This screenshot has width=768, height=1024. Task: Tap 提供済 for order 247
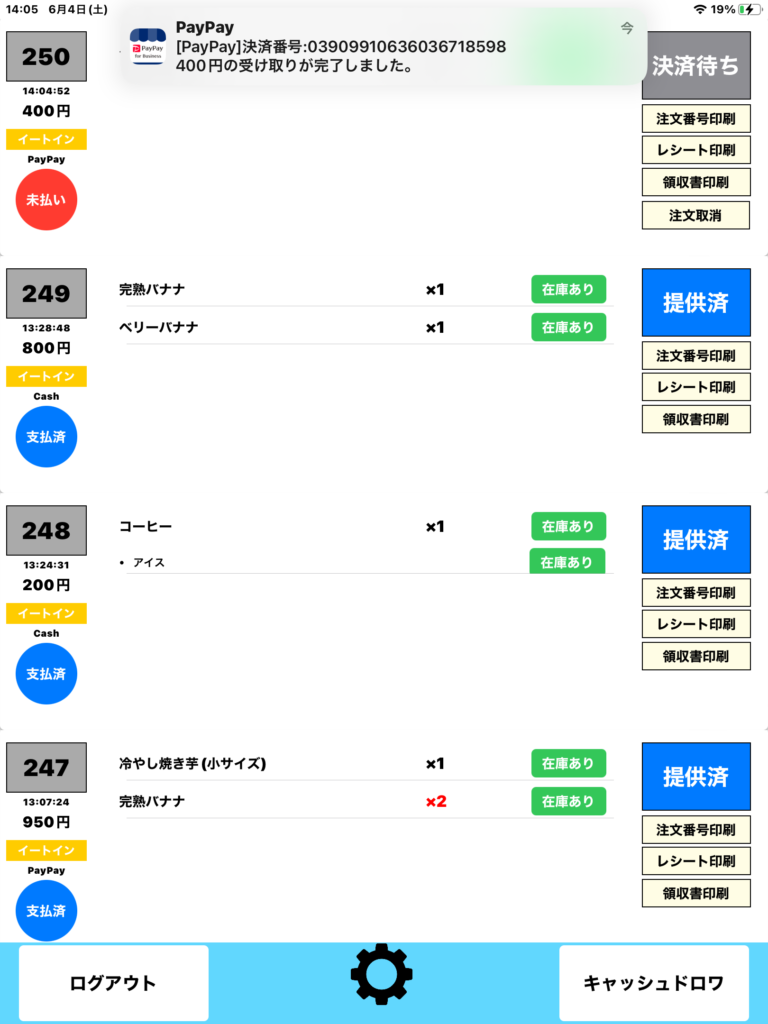(695, 777)
